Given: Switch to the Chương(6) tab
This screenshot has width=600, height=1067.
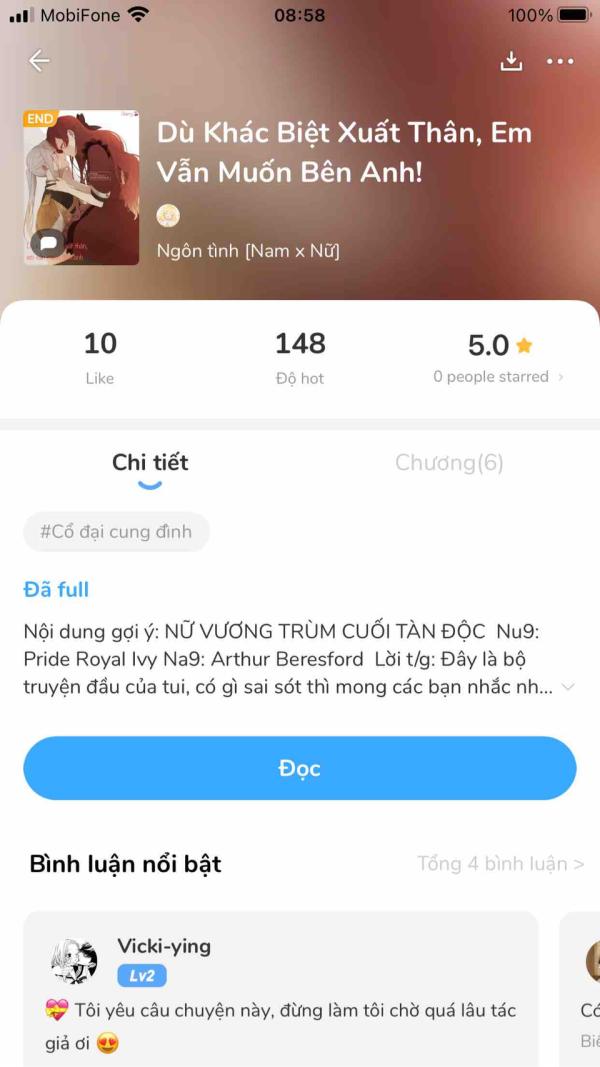Looking at the screenshot, I should [449, 462].
